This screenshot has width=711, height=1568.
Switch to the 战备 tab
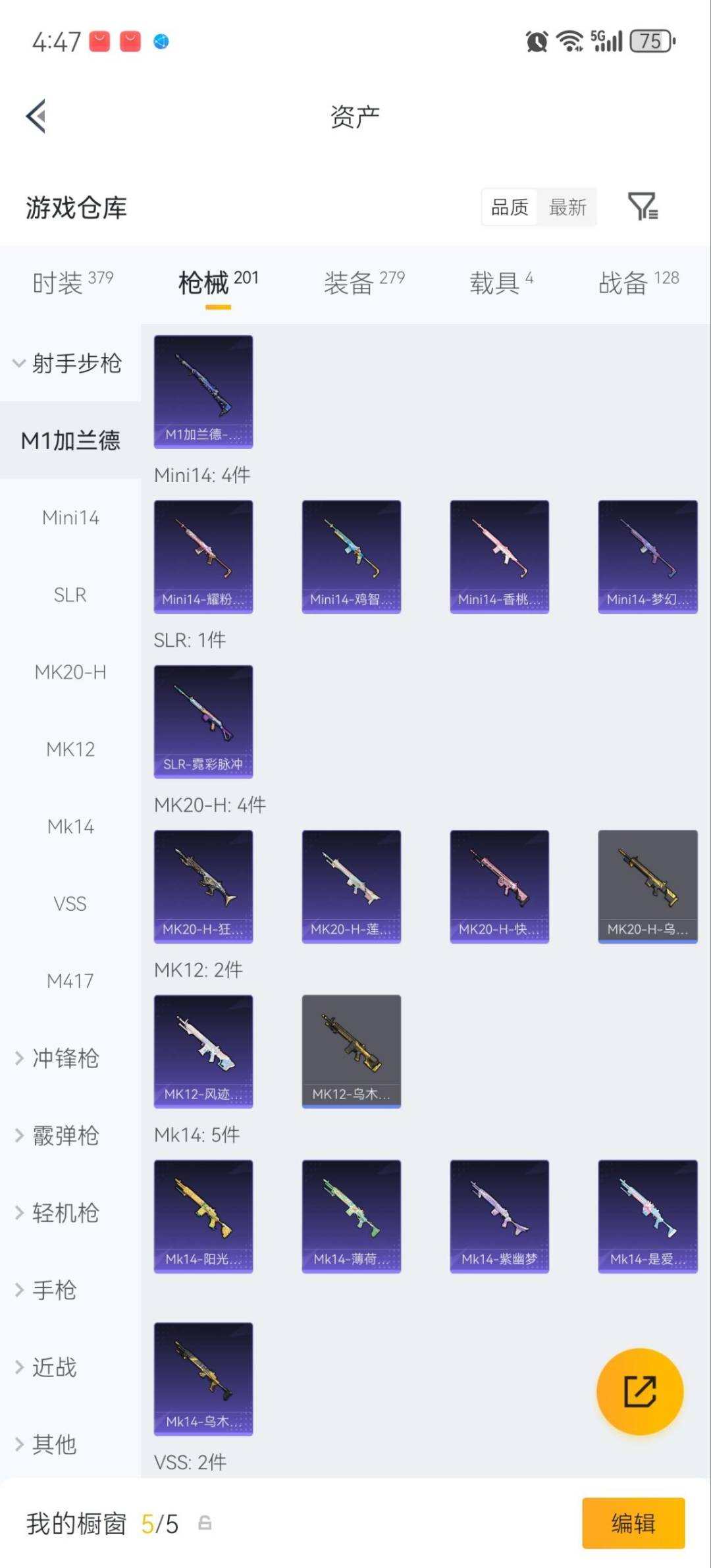[x=639, y=283]
